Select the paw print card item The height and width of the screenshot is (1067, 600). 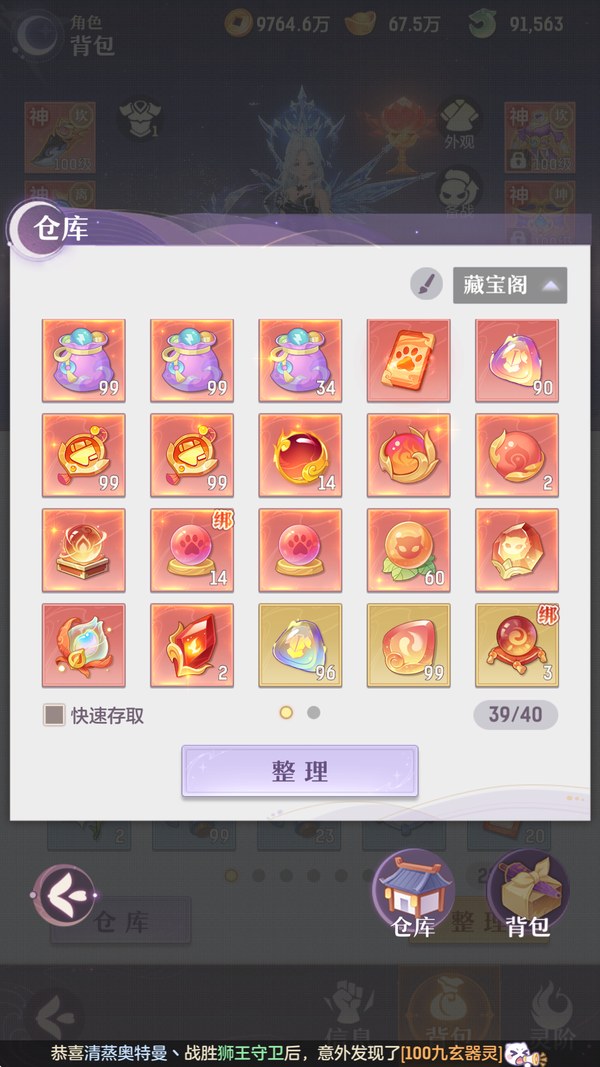click(x=408, y=360)
